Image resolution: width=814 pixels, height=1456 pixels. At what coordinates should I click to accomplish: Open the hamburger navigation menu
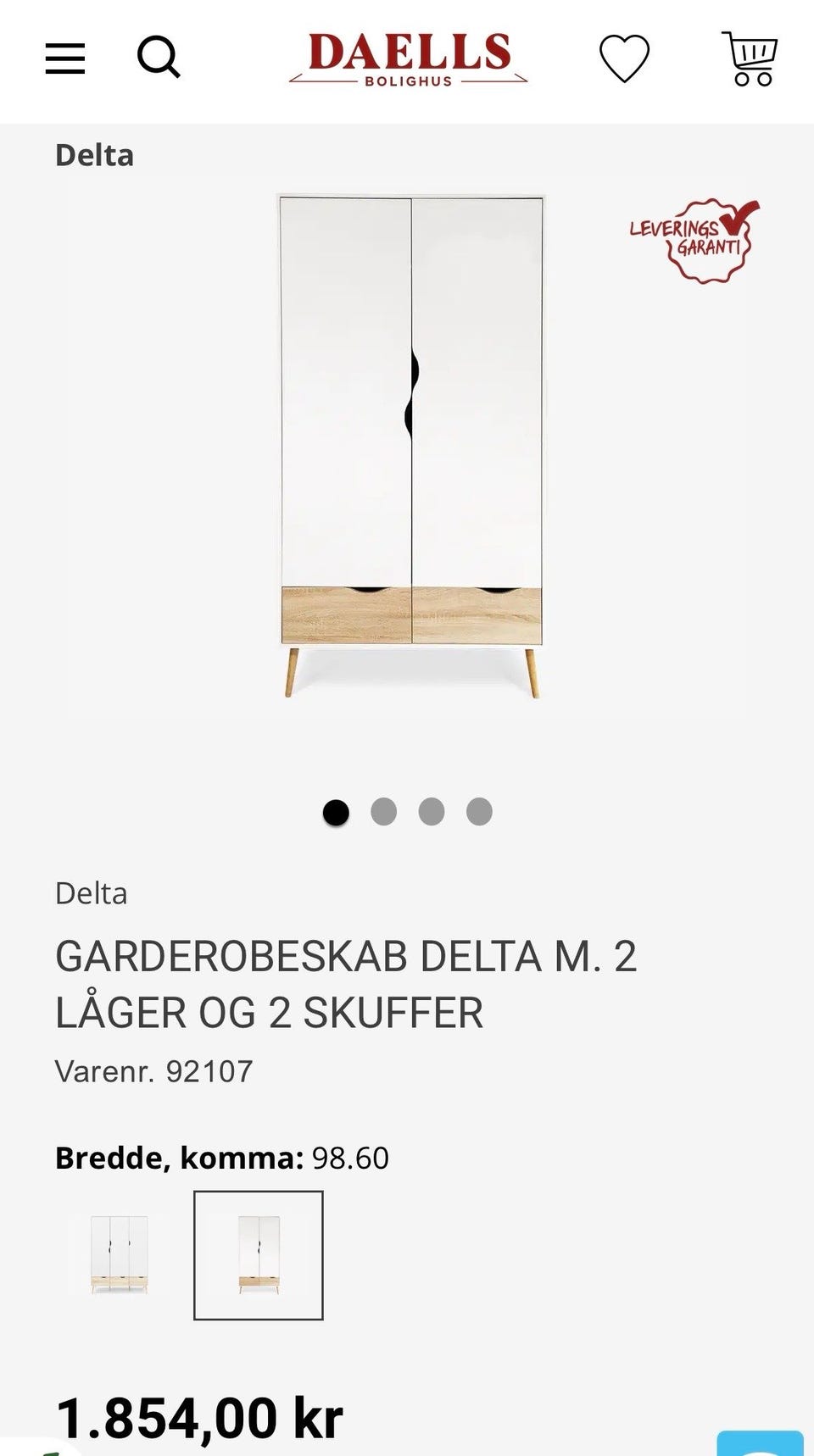coord(66,57)
